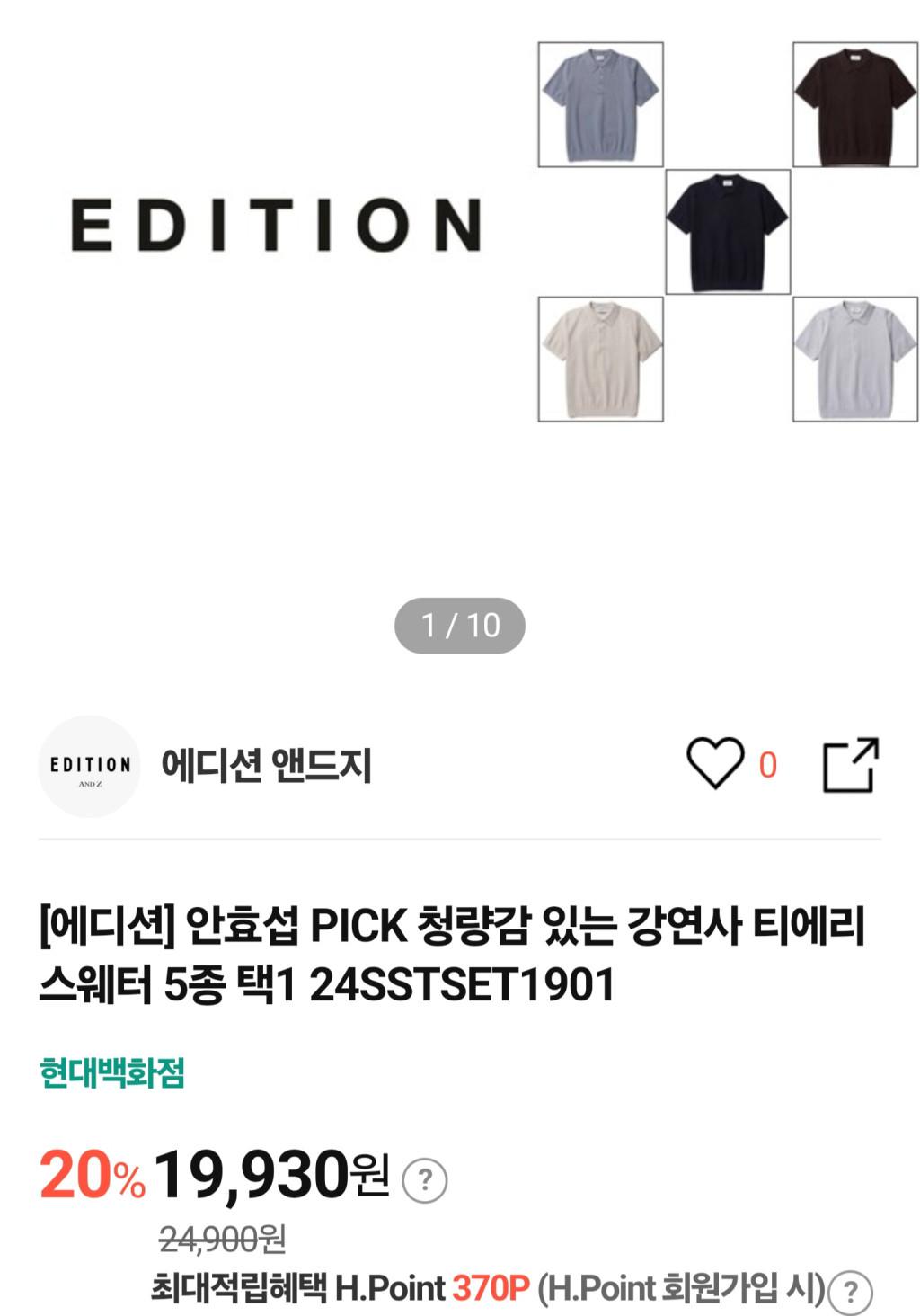Open H.Point benefit help icon

pos(850,1293)
